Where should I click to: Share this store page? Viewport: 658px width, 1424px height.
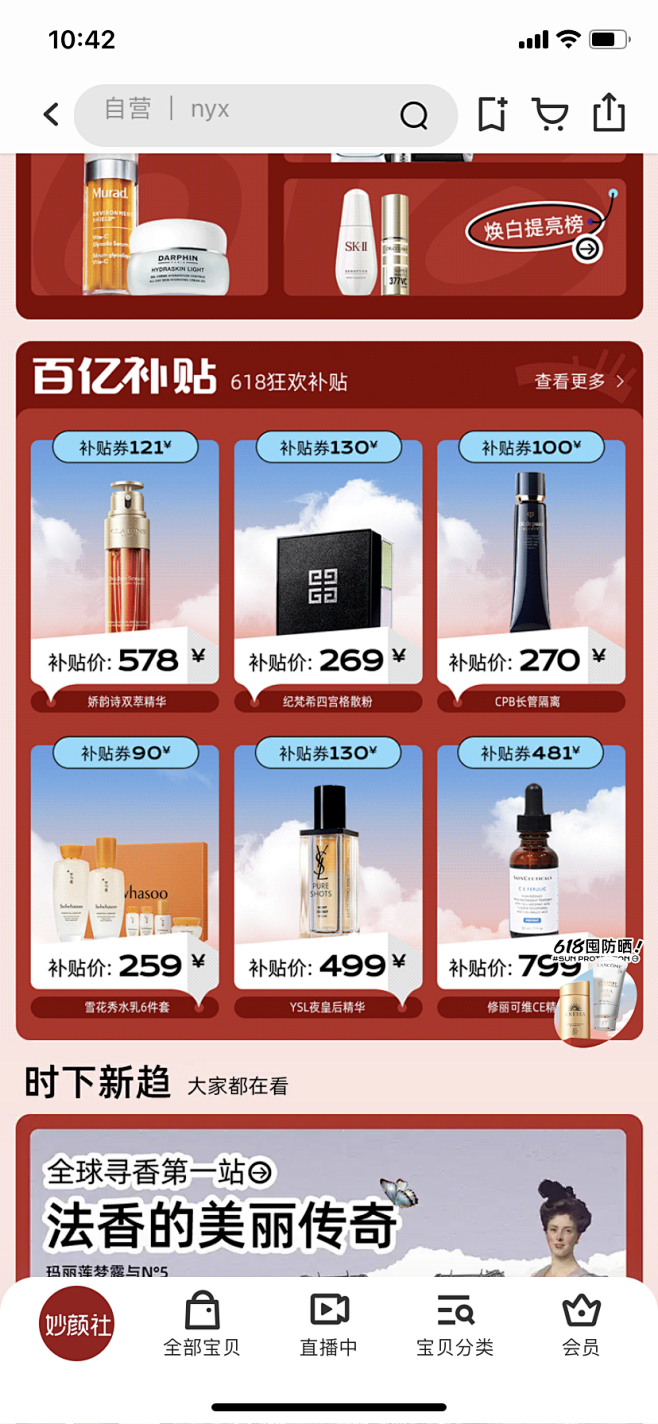(x=609, y=112)
